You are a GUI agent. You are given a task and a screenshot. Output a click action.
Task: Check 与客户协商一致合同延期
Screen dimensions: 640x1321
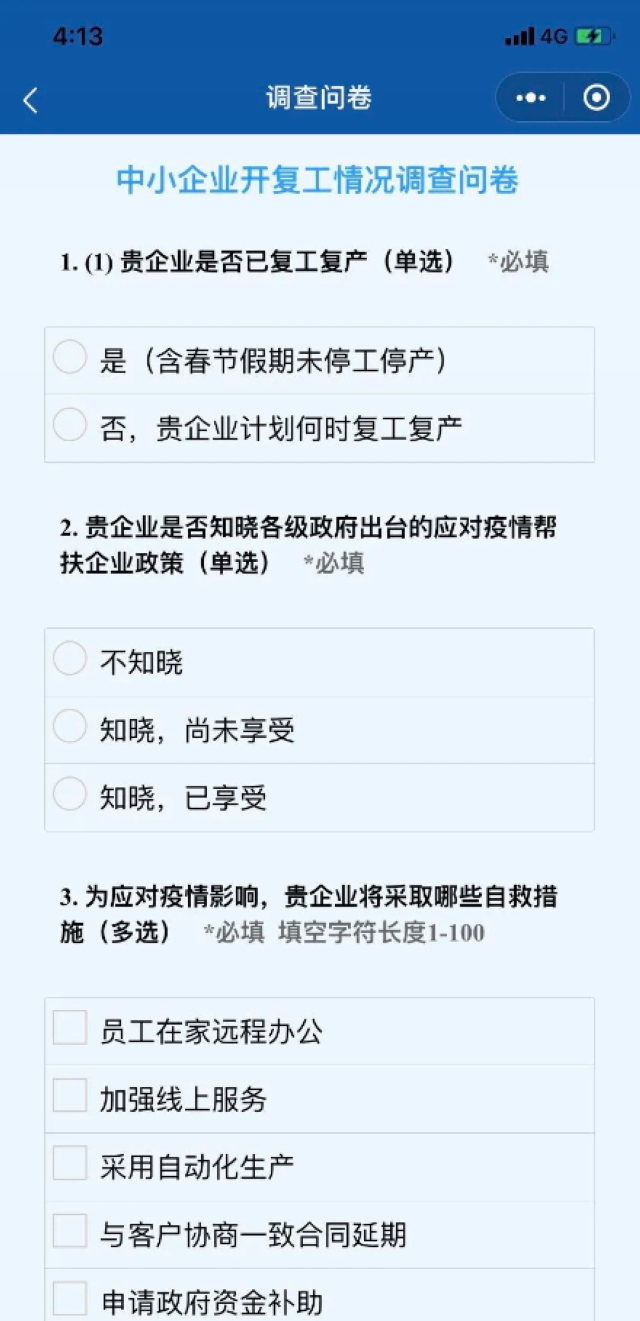(320, 1235)
